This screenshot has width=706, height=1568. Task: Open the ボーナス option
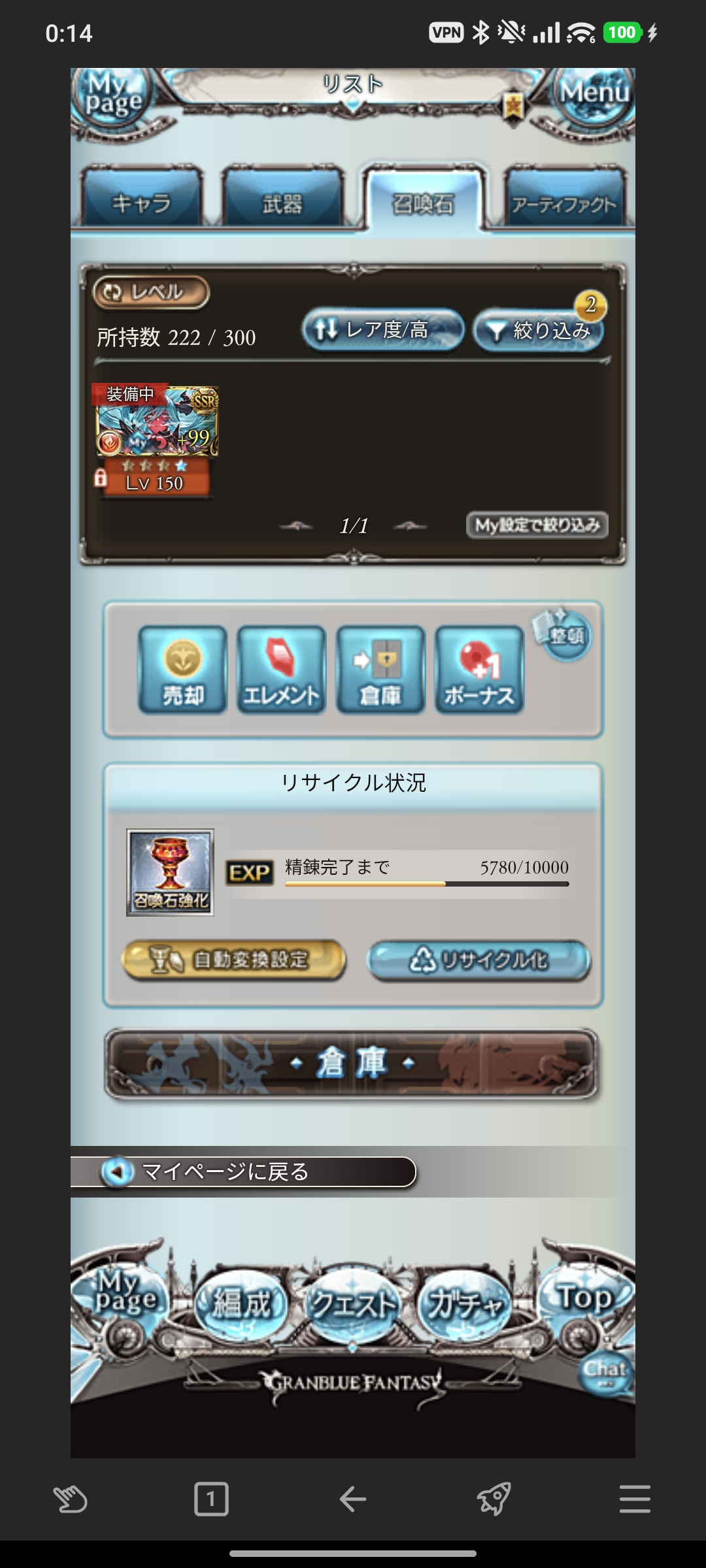[479, 670]
